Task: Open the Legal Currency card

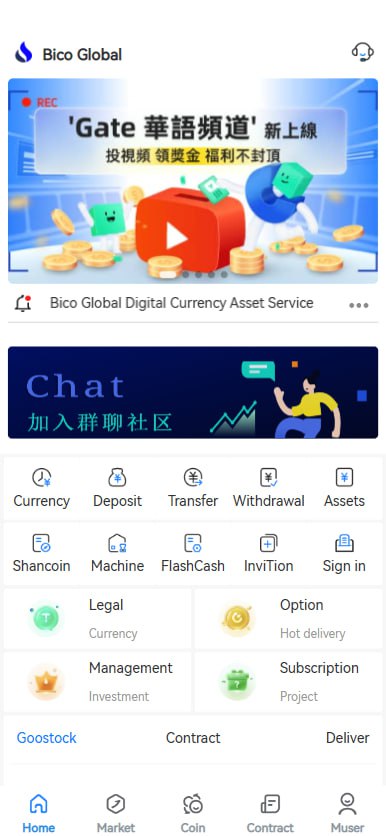Action: (x=98, y=618)
